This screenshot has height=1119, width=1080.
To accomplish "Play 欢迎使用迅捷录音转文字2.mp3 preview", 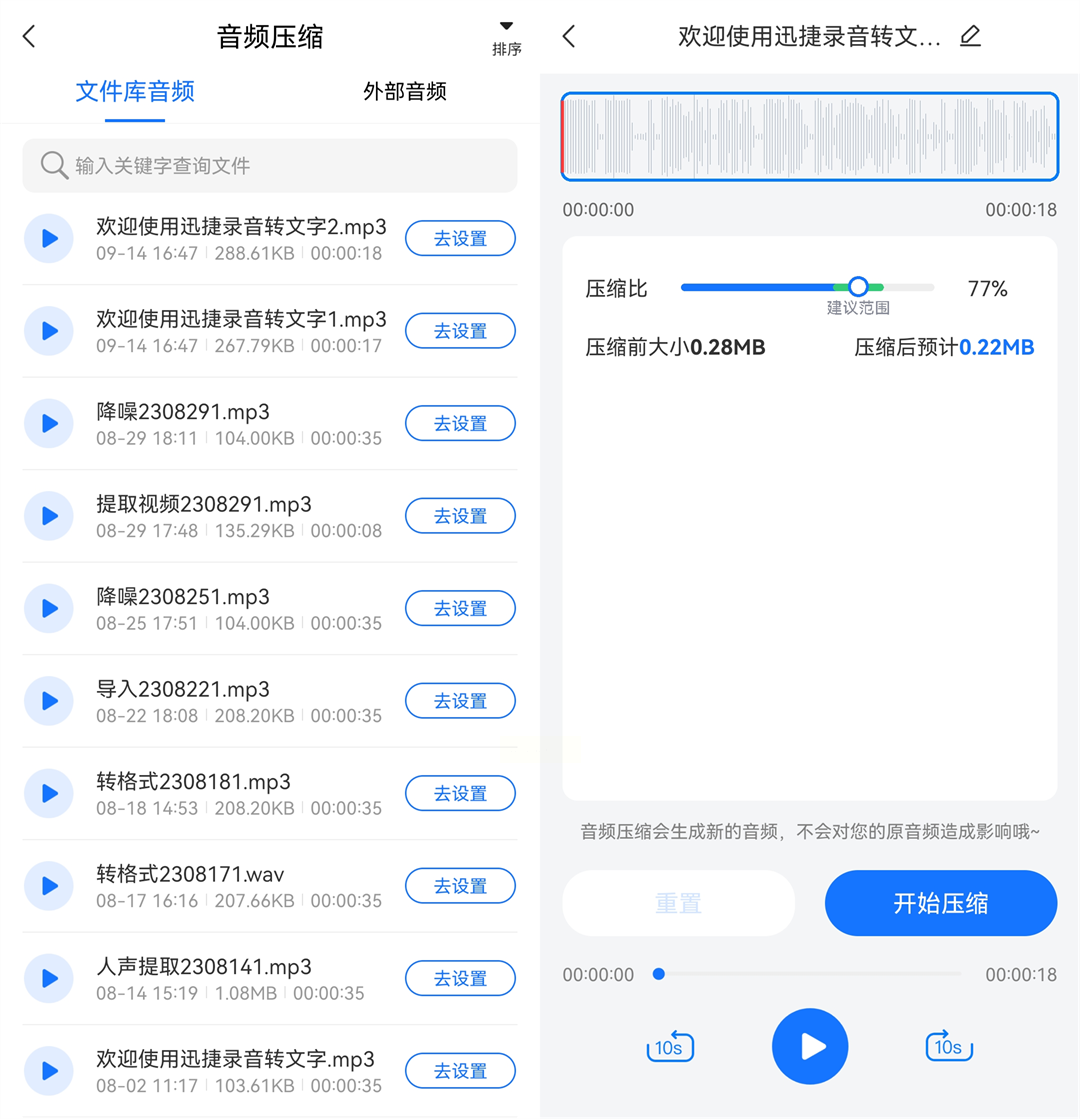I will pos(48,239).
